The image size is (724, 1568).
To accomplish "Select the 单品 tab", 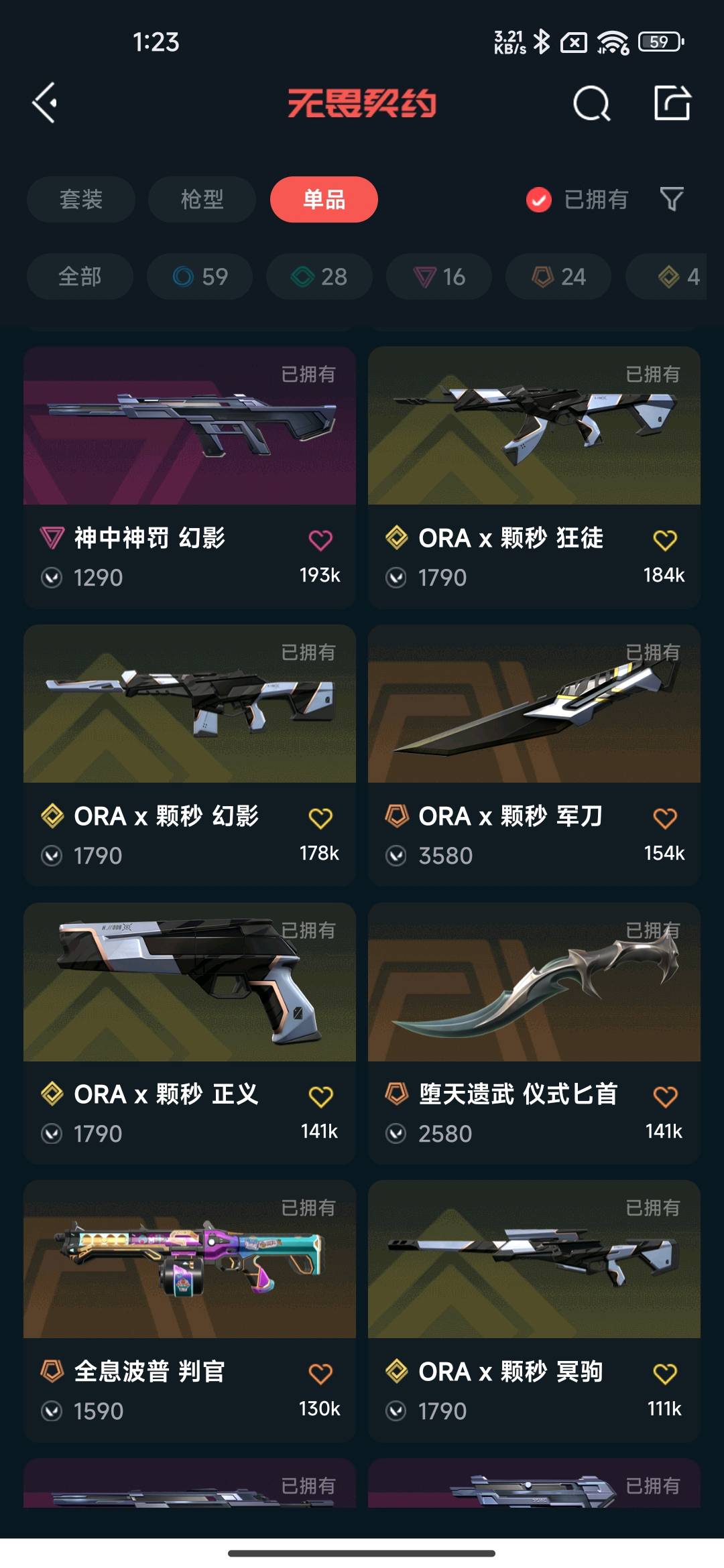I will (x=324, y=199).
